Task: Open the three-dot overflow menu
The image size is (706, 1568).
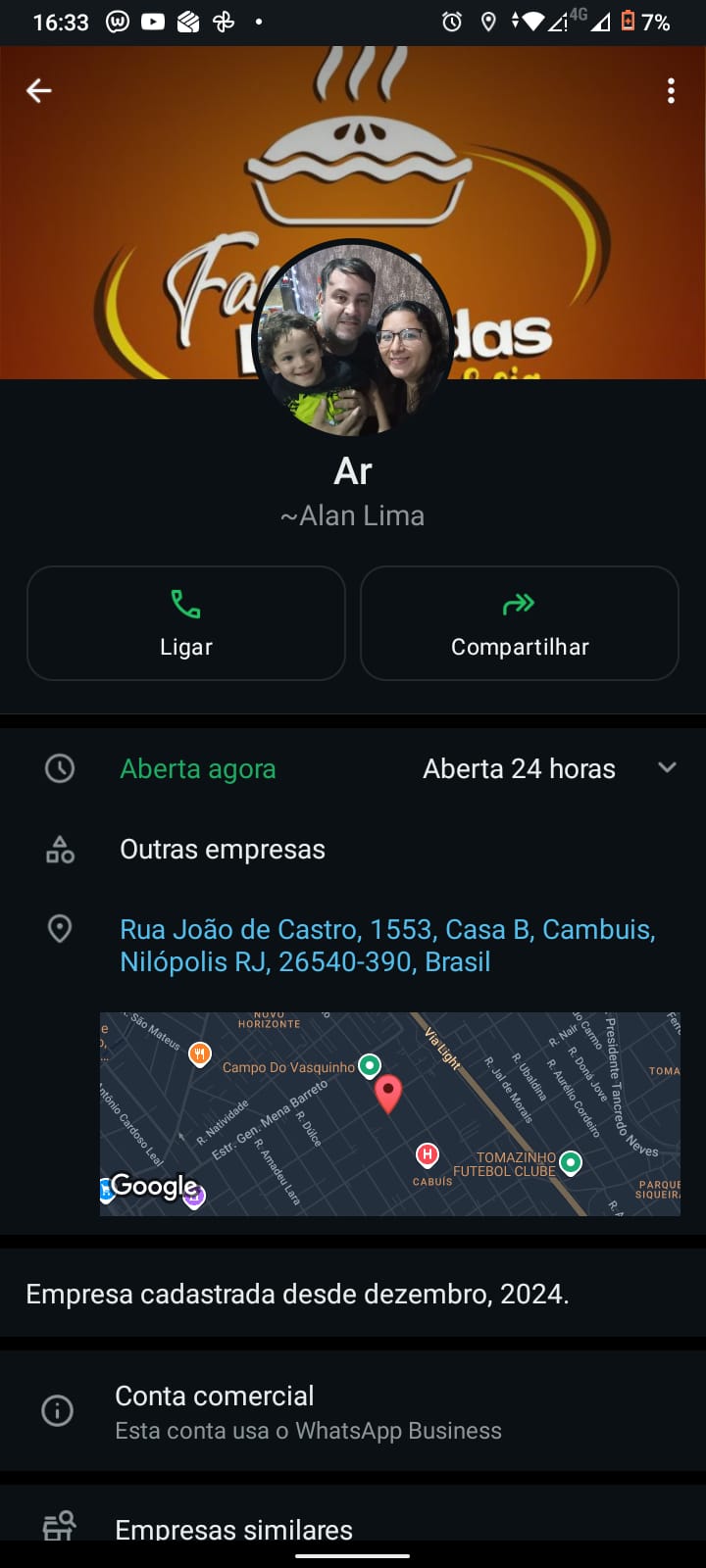Action: tap(671, 91)
